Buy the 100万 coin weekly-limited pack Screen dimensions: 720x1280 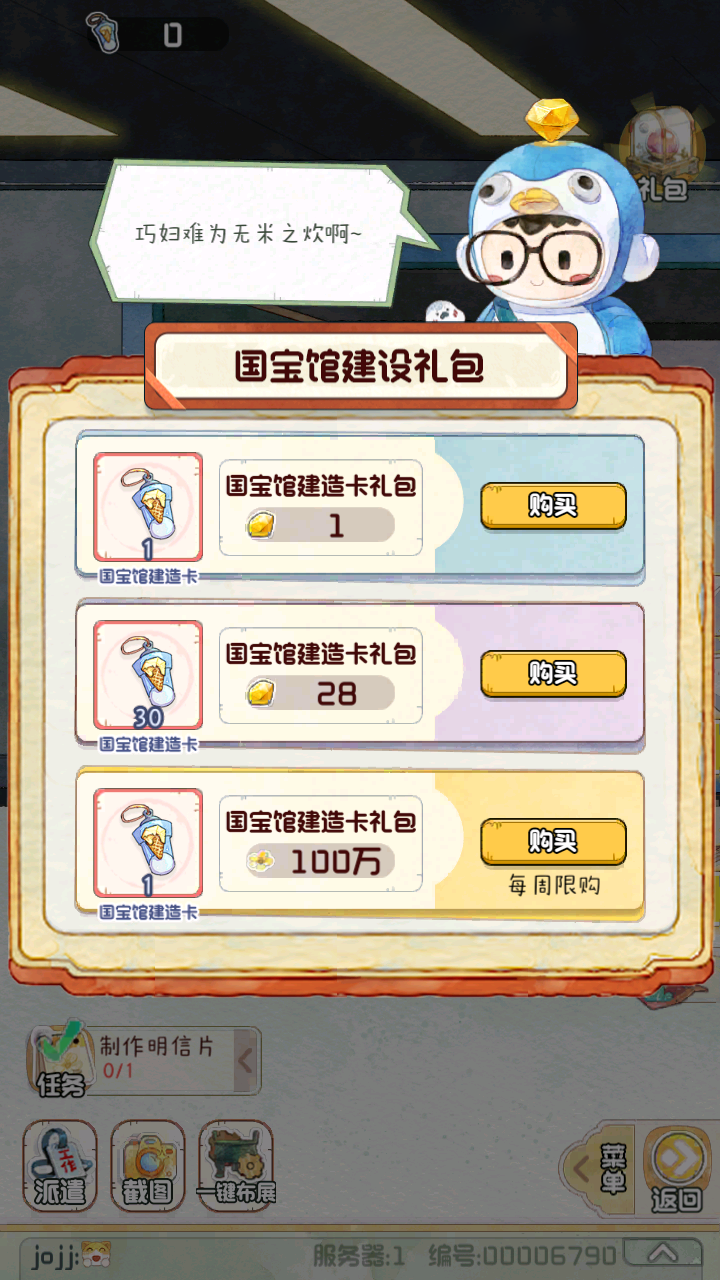pyautogui.click(x=553, y=841)
